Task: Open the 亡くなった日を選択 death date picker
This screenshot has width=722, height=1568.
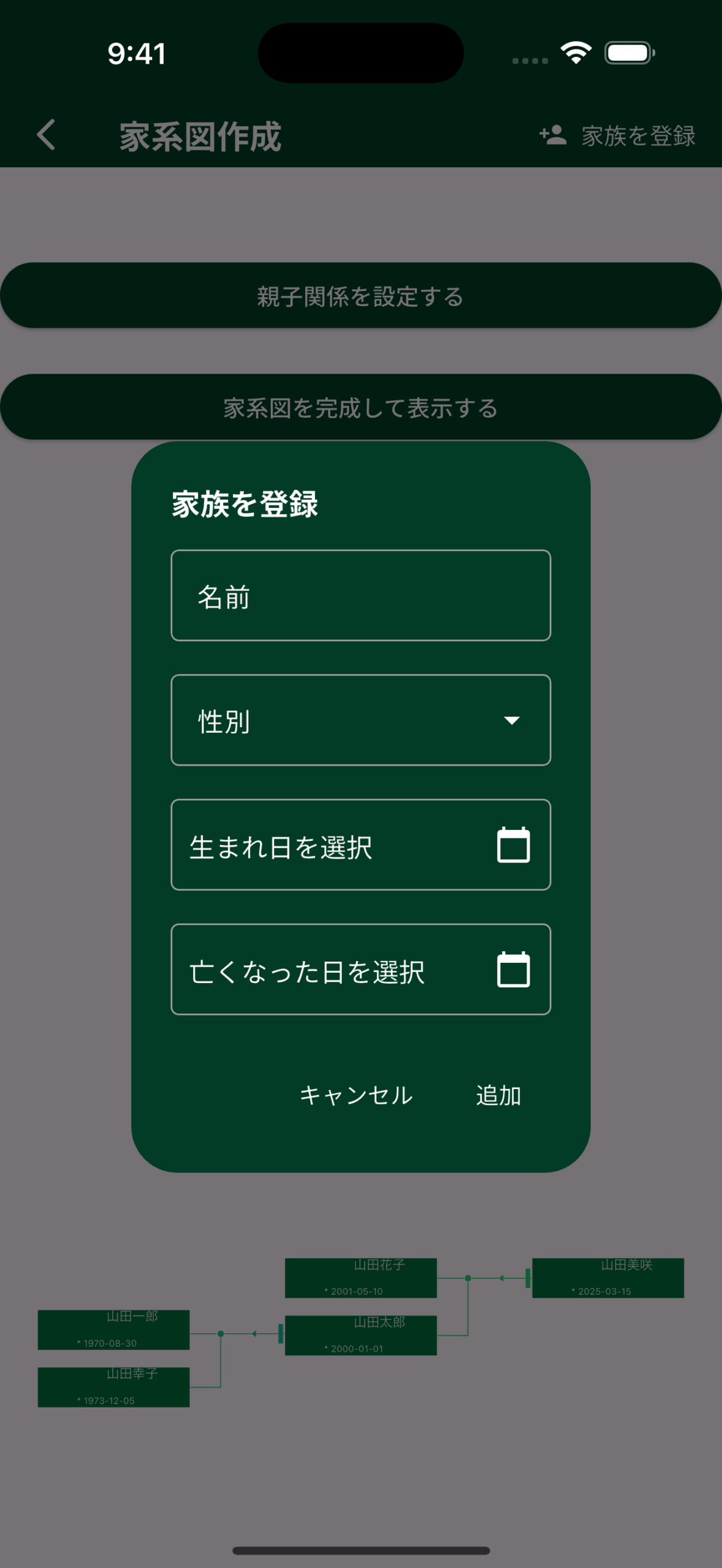Action: tap(360, 970)
